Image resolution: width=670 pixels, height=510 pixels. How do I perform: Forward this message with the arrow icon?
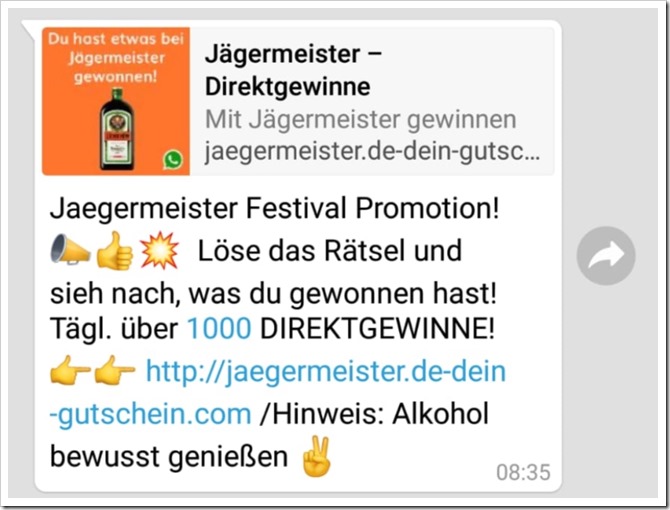click(x=606, y=258)
